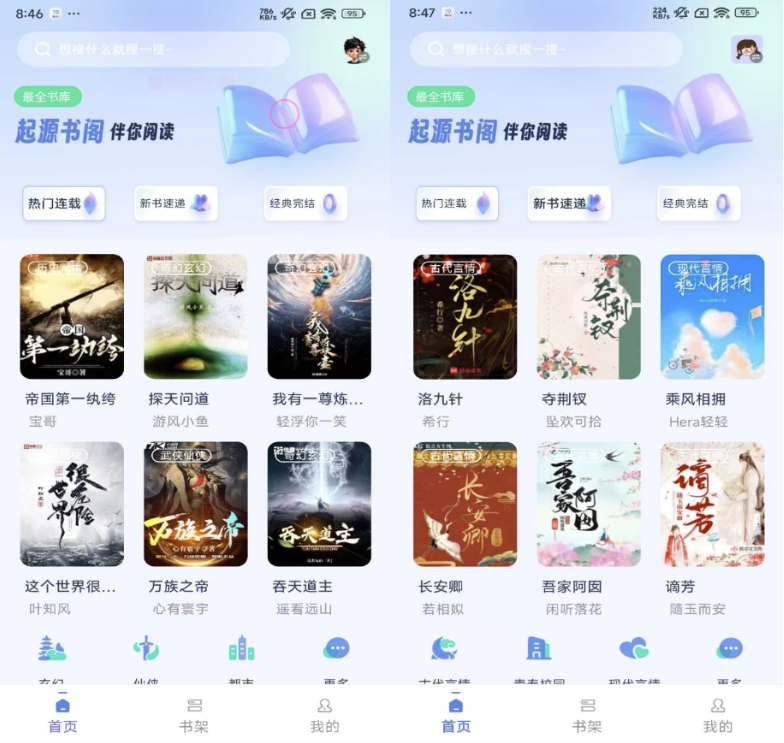Image resolution: width=784 pixels, height=743 pixels.
Task: Open 我有一尊炼… by 轻浮你一笑
Action: tap(319, 316)
